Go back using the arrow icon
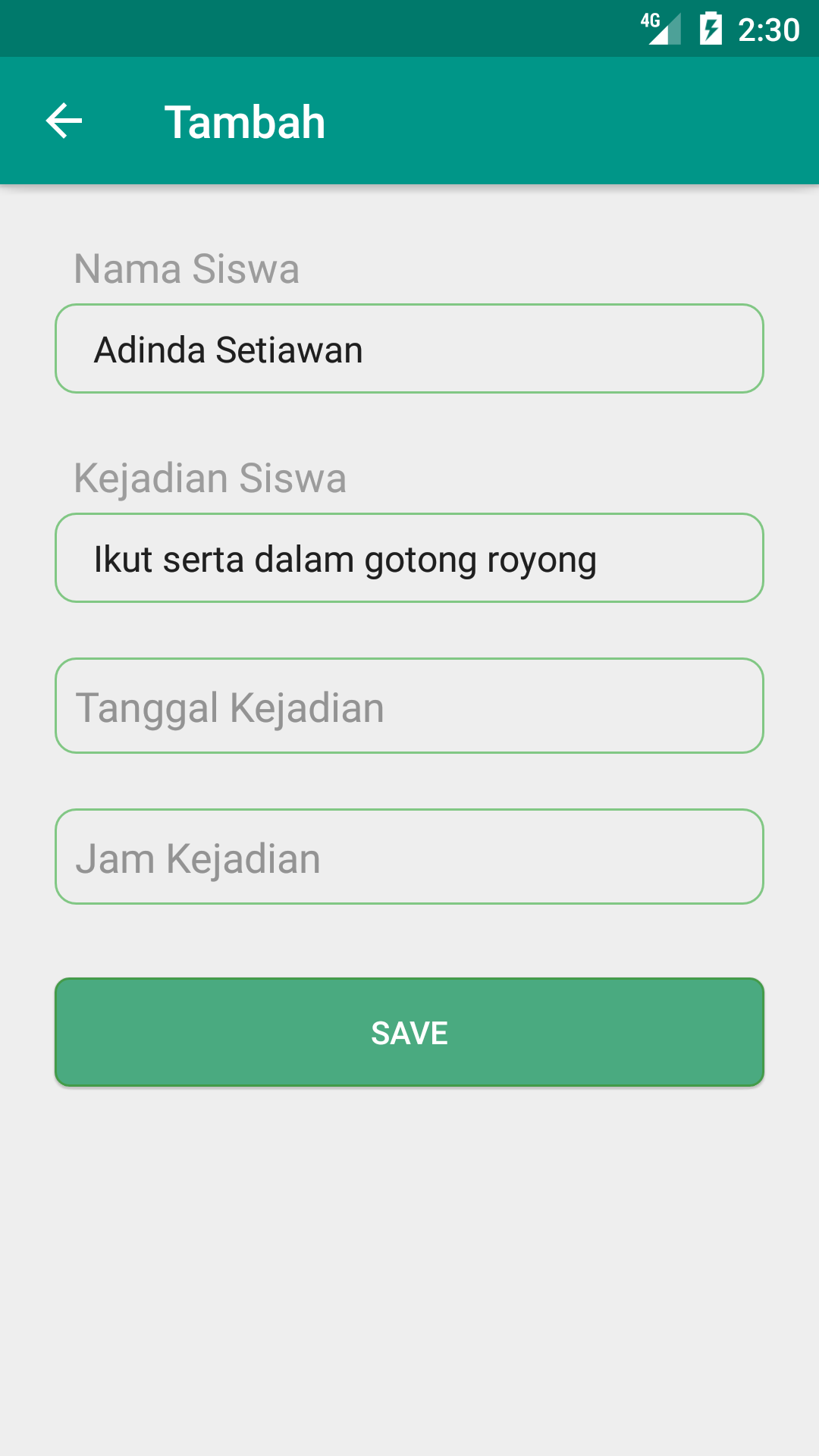Screen dimensions: 819x1456 [x=64, y=121]
